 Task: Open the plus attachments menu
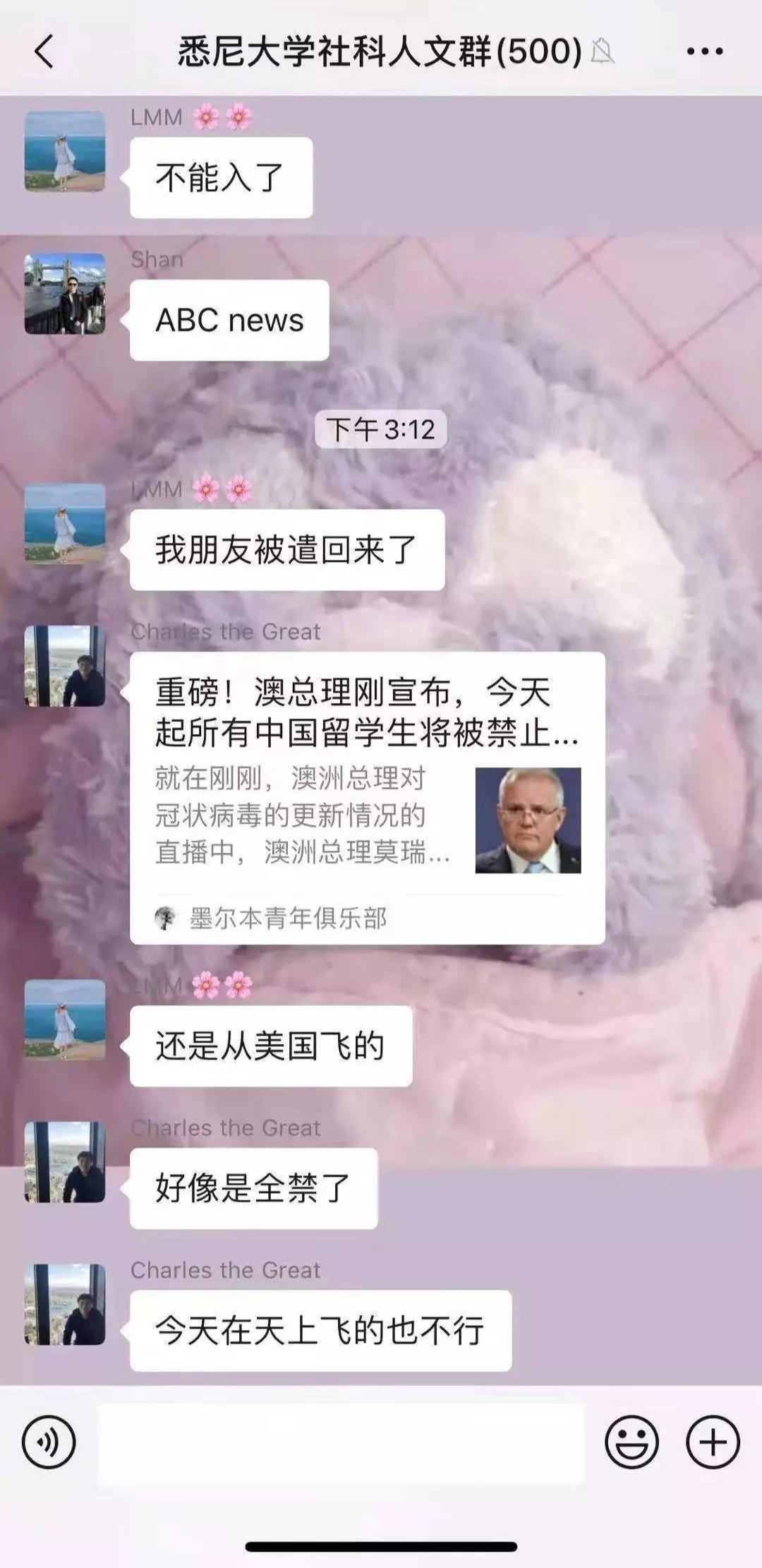pos(713,1442)
